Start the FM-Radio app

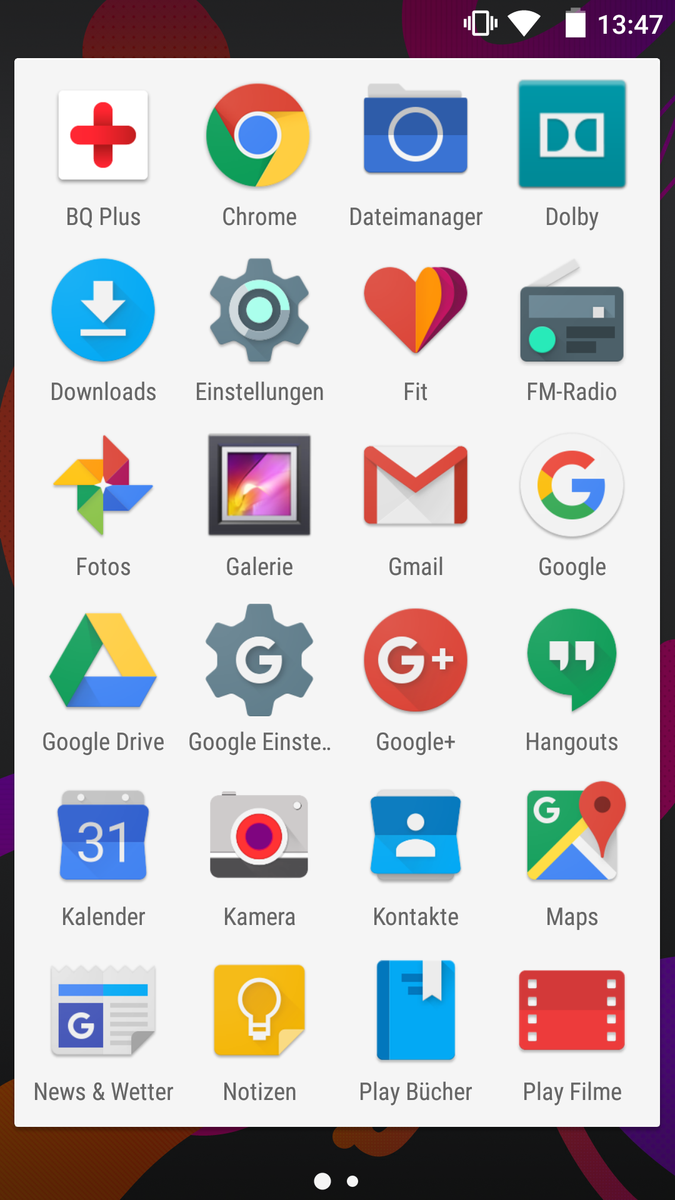[572, 311]
